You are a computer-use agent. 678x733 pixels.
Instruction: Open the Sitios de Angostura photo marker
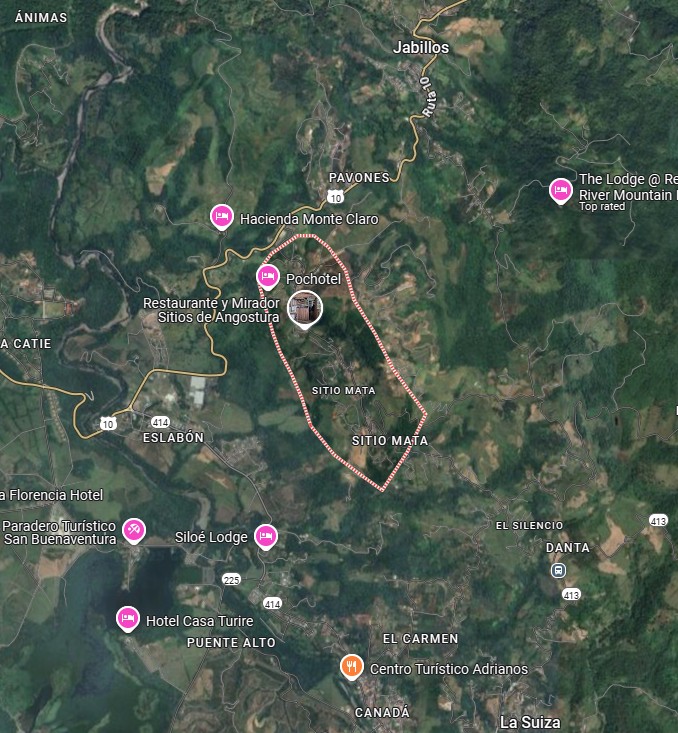click(305, 309)
